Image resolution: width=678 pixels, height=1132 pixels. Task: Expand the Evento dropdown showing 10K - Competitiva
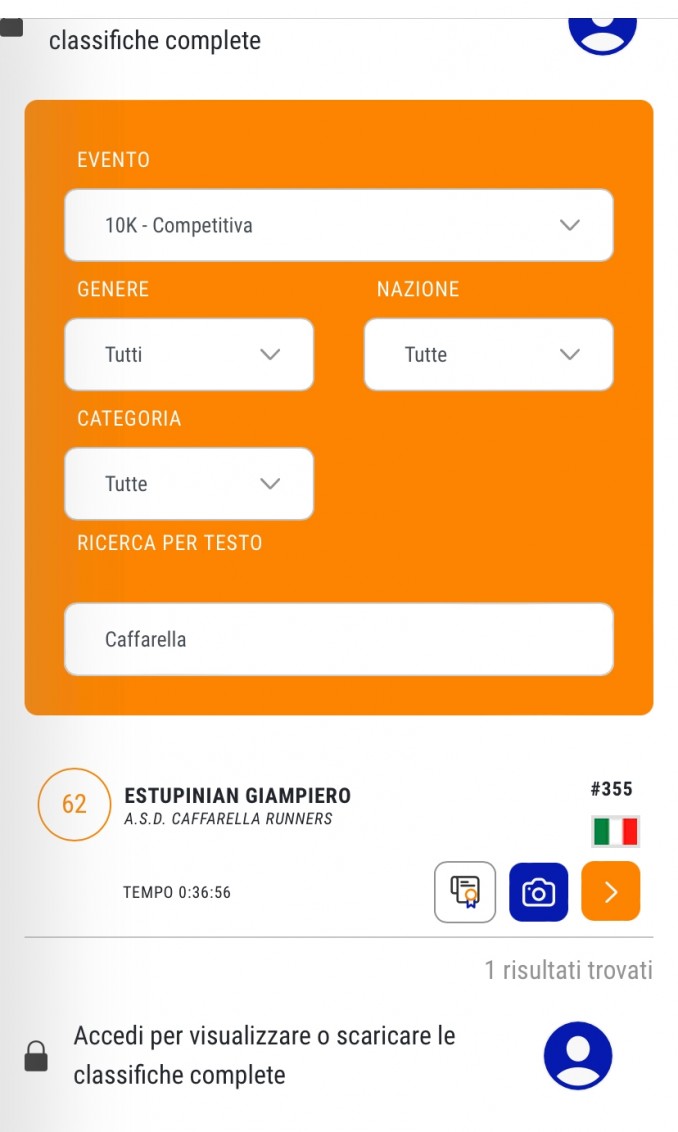[x=338, y=225]
